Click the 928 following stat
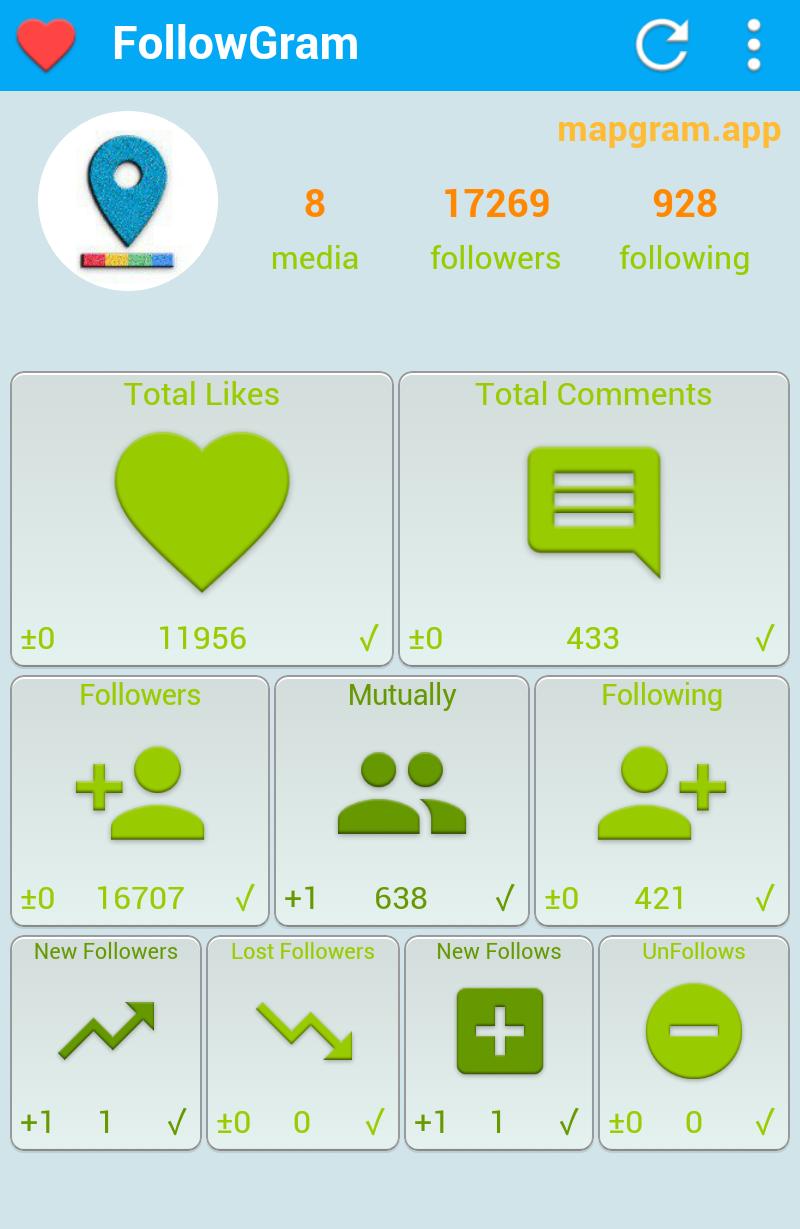The height and width of the screenshot is (1229, 800). coord(685,204)
